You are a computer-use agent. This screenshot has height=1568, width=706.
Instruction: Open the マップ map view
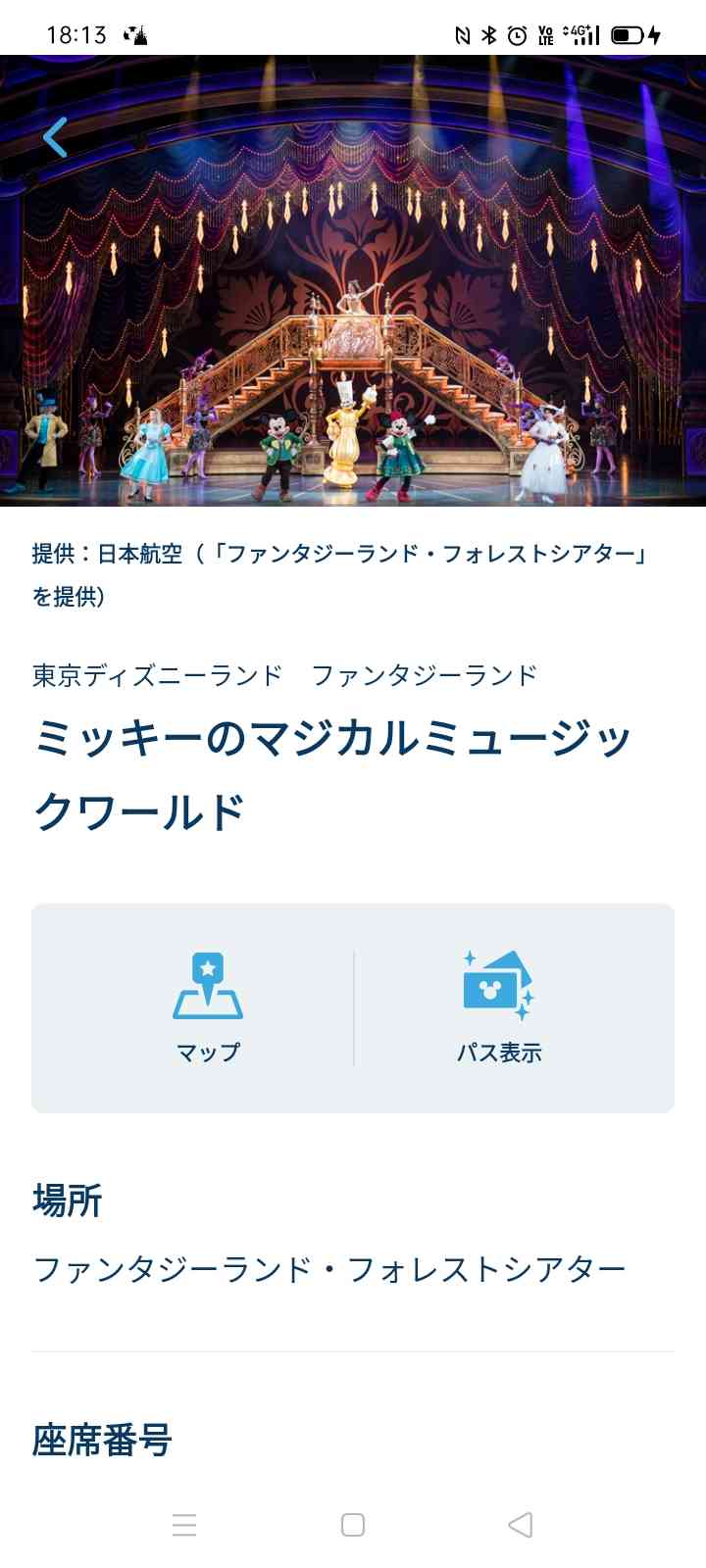click(208, 1007)
